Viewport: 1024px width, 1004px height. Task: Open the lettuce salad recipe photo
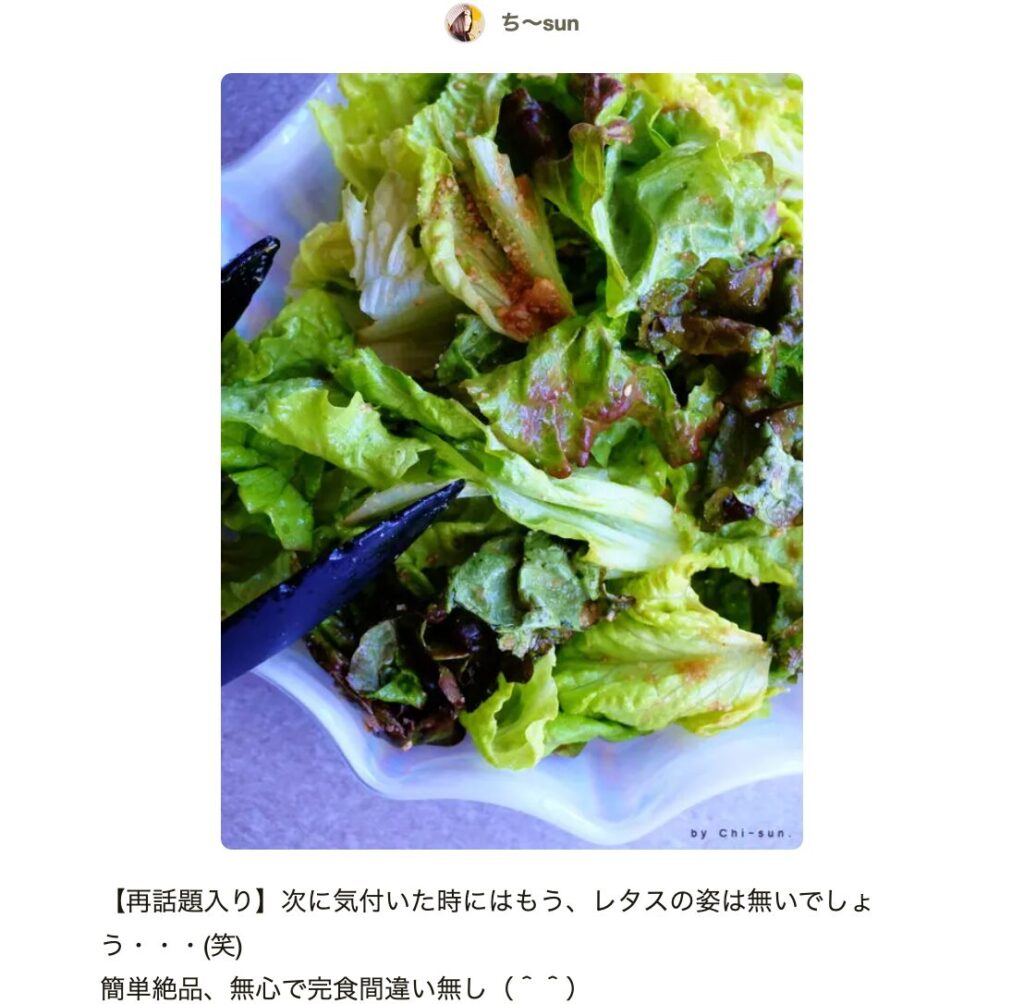point(511,460)
